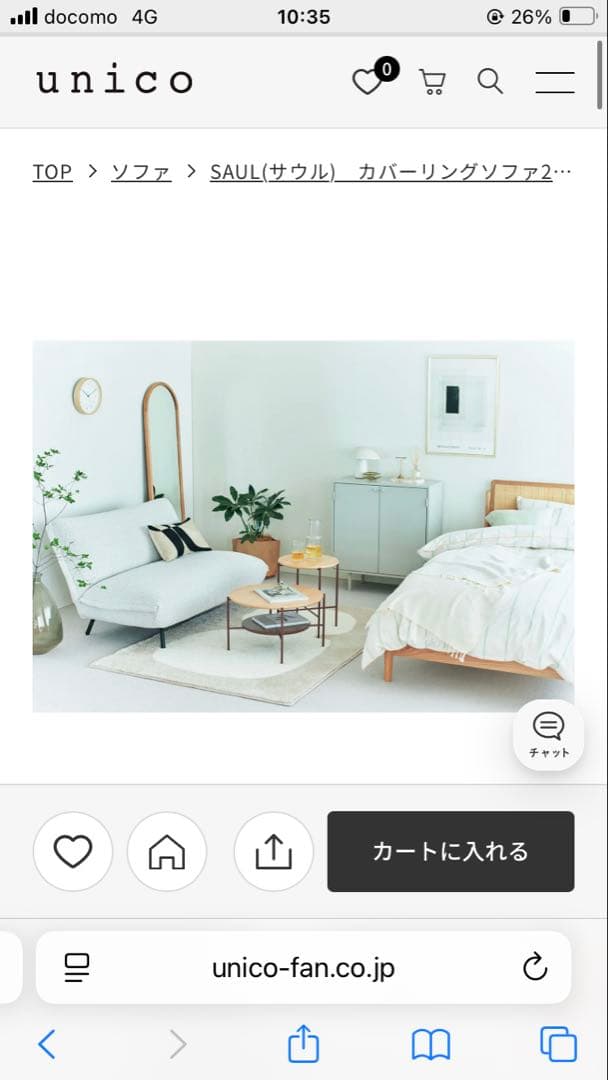Tap the house icon beside the heart
608x1080 pixels.
[167, 852]
